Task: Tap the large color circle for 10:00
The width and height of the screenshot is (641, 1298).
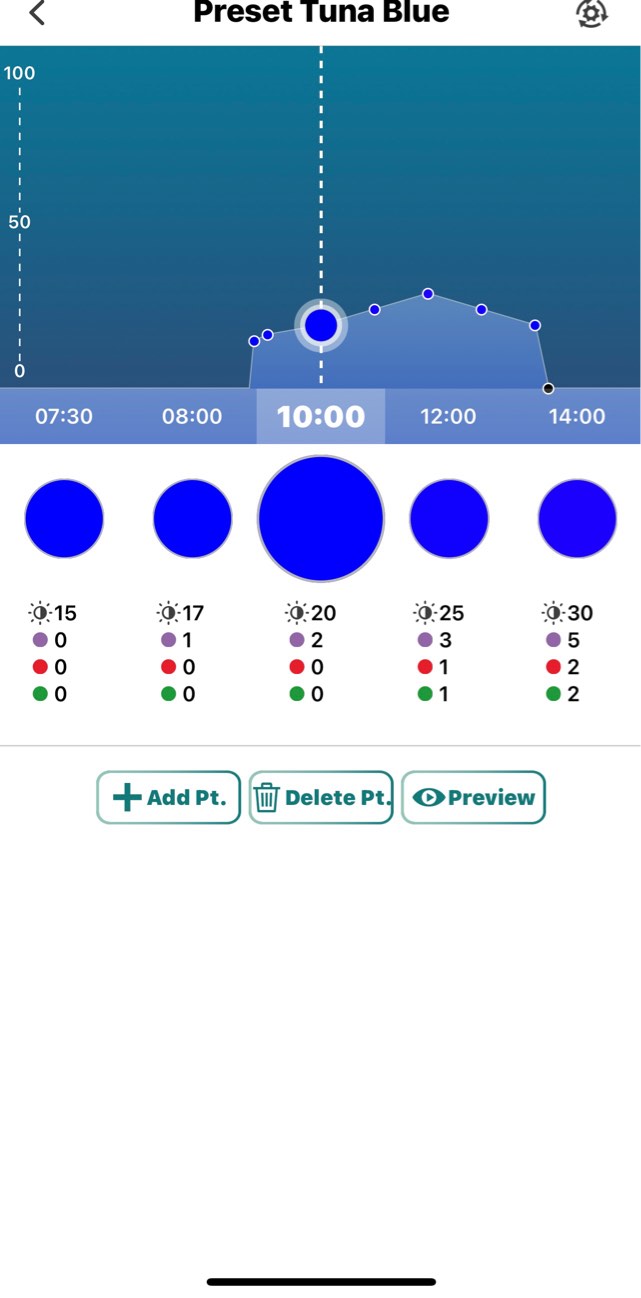Action: click(x=321, y=518)
